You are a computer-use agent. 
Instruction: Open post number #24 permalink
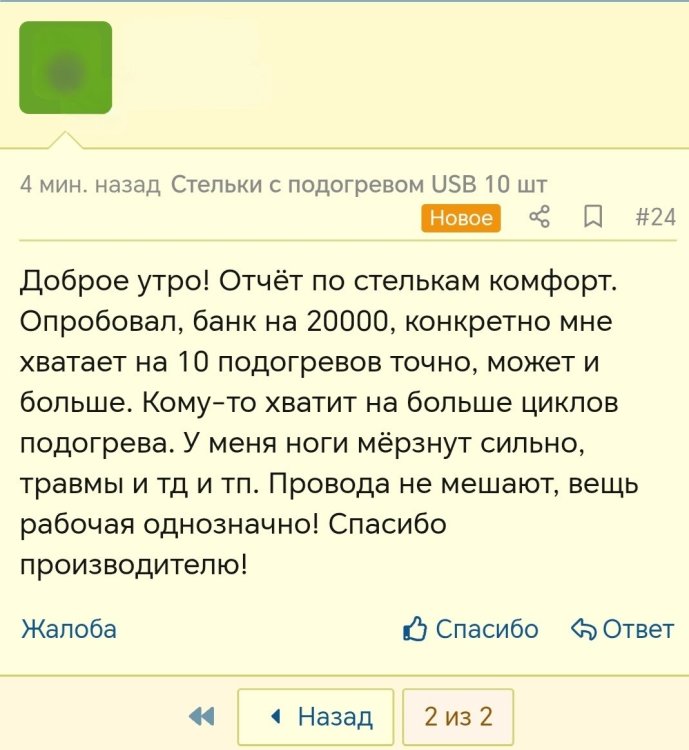(655, 217)
